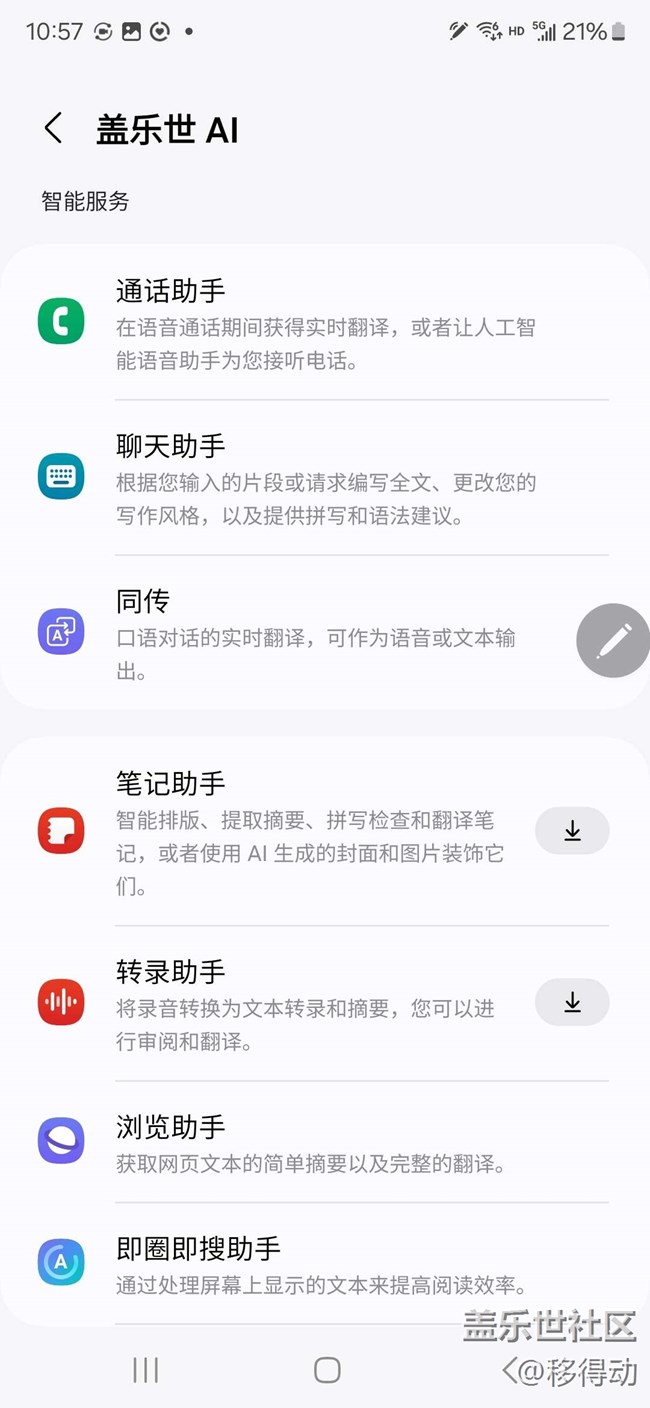Image resolution: width=650 pixels, height=1408 pixels.
Task: Go back from the 盖乐世 AI page
Action: 54,129
